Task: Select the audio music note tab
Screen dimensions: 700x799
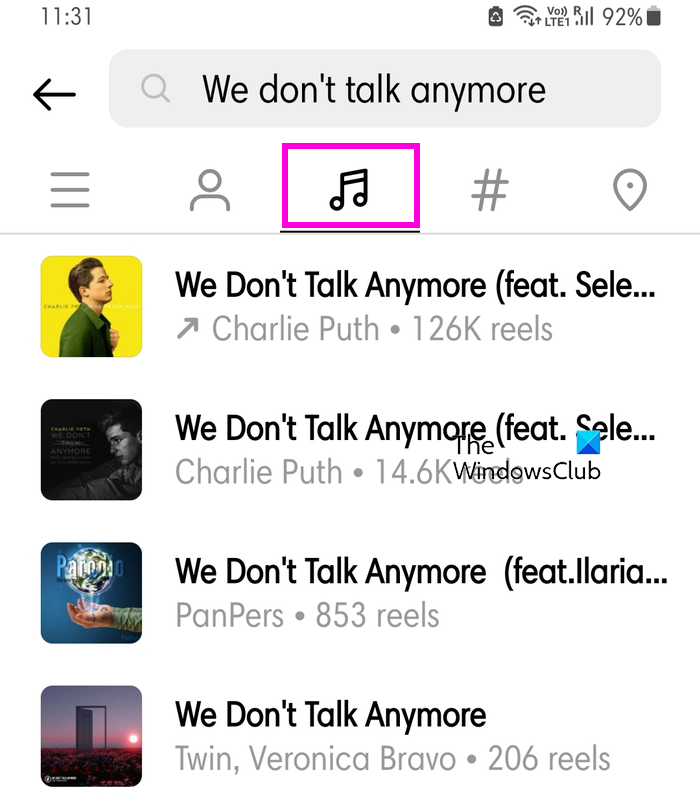Action: pyautogui.click(x=350, y=188)
